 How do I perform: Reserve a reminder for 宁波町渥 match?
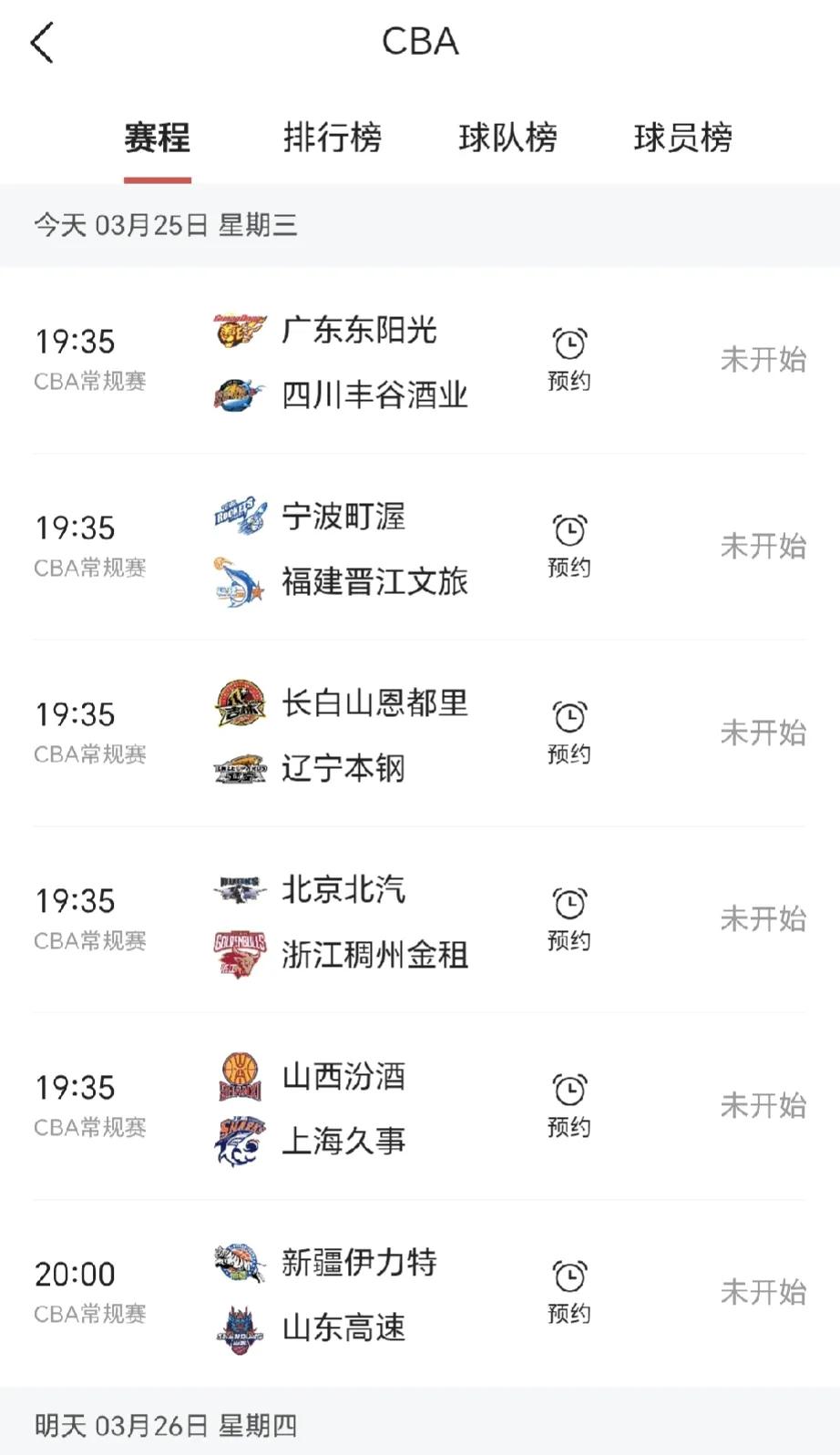[x=569, y=546]
